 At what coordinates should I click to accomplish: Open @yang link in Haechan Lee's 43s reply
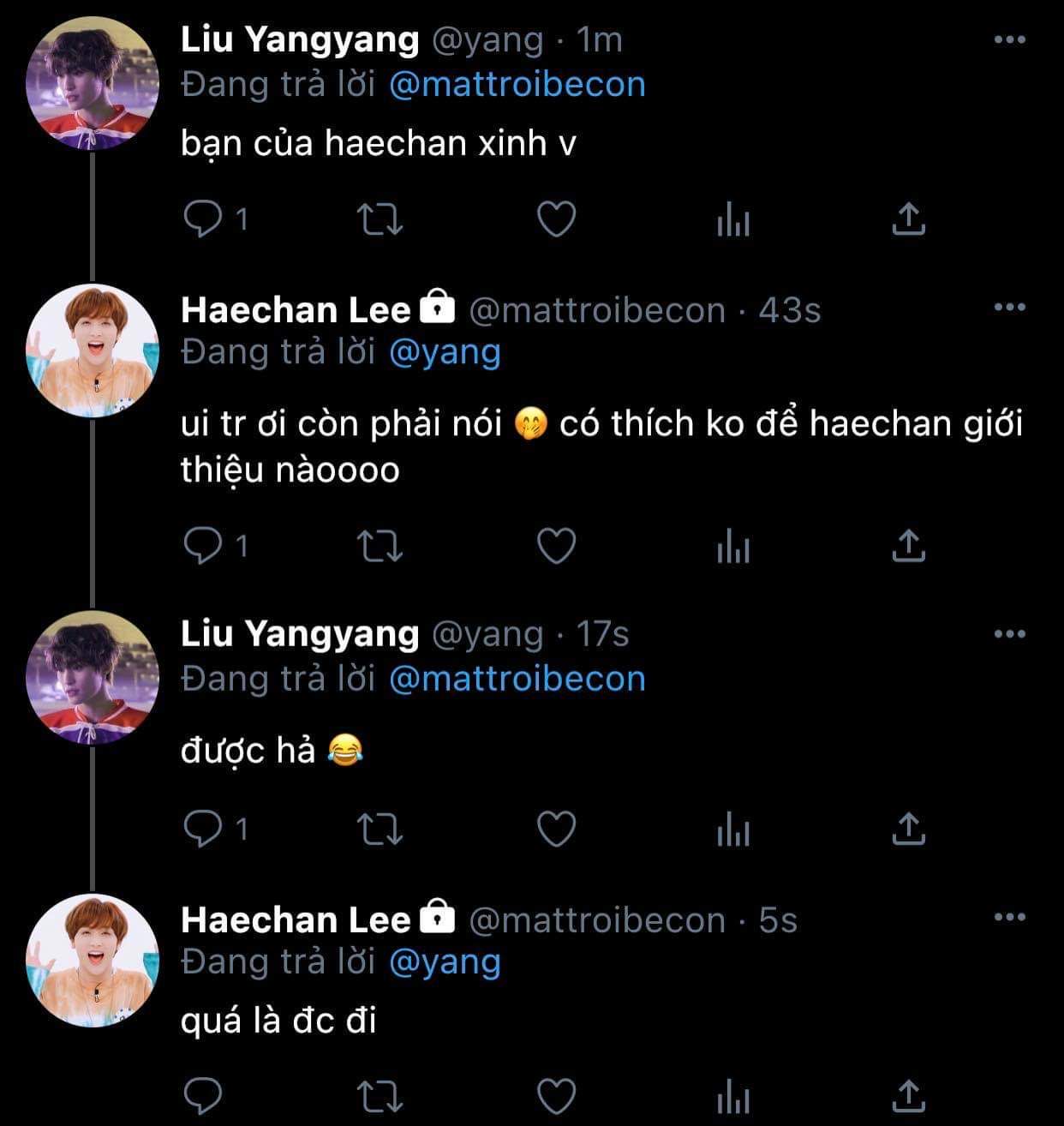[445, 352]
